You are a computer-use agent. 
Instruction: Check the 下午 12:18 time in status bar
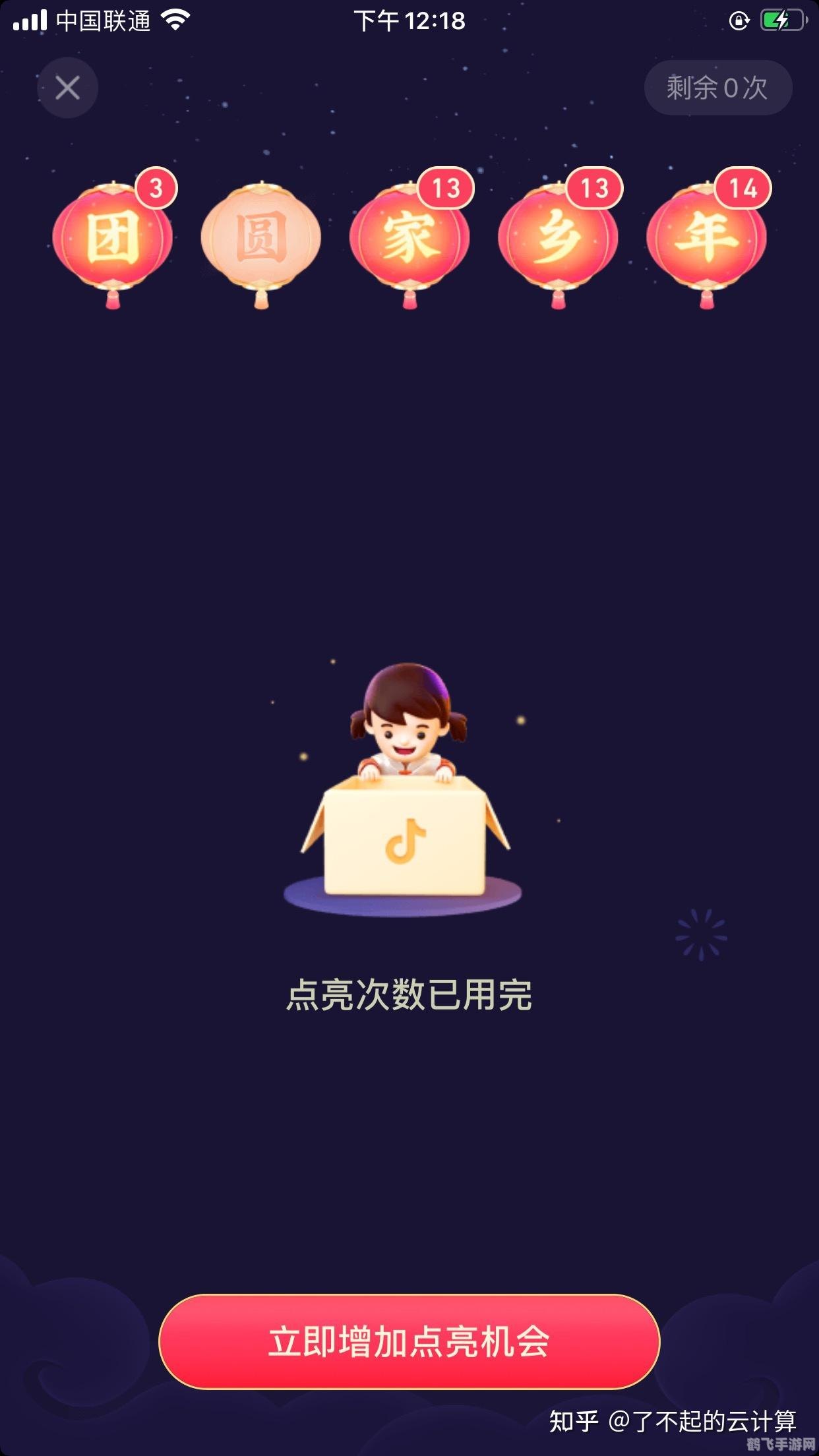409,21
